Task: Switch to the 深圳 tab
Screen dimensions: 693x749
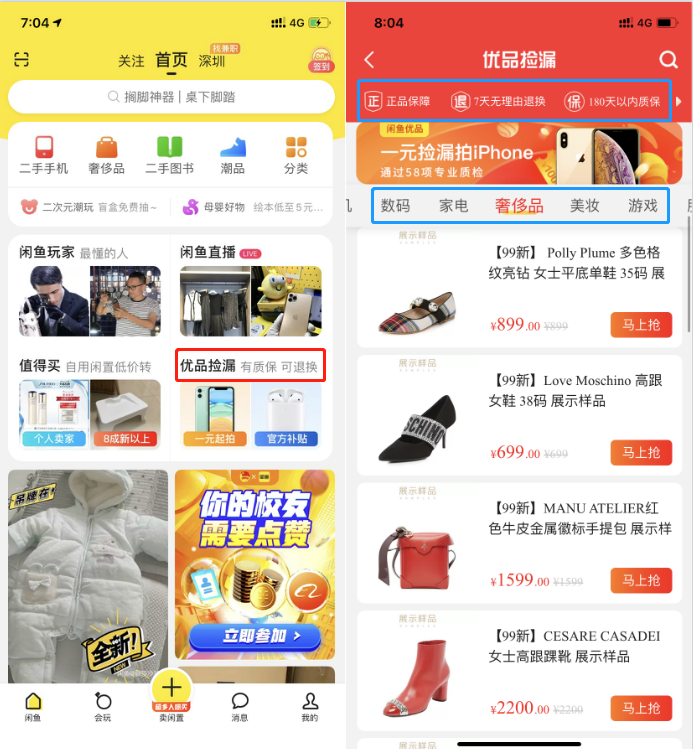Action: pyautogui.click(x=211, y=61)
